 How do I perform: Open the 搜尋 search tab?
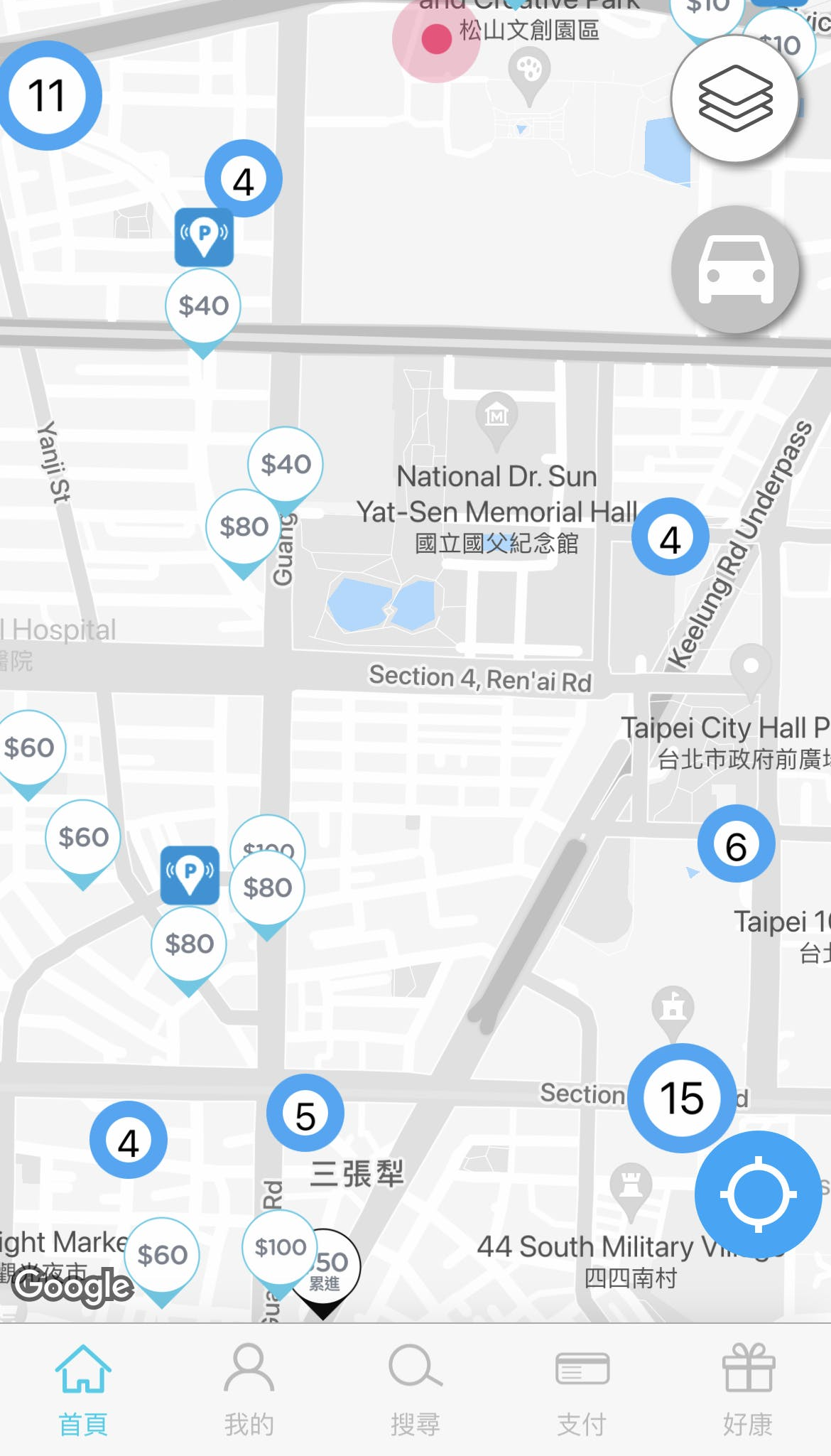point(415,1388)
